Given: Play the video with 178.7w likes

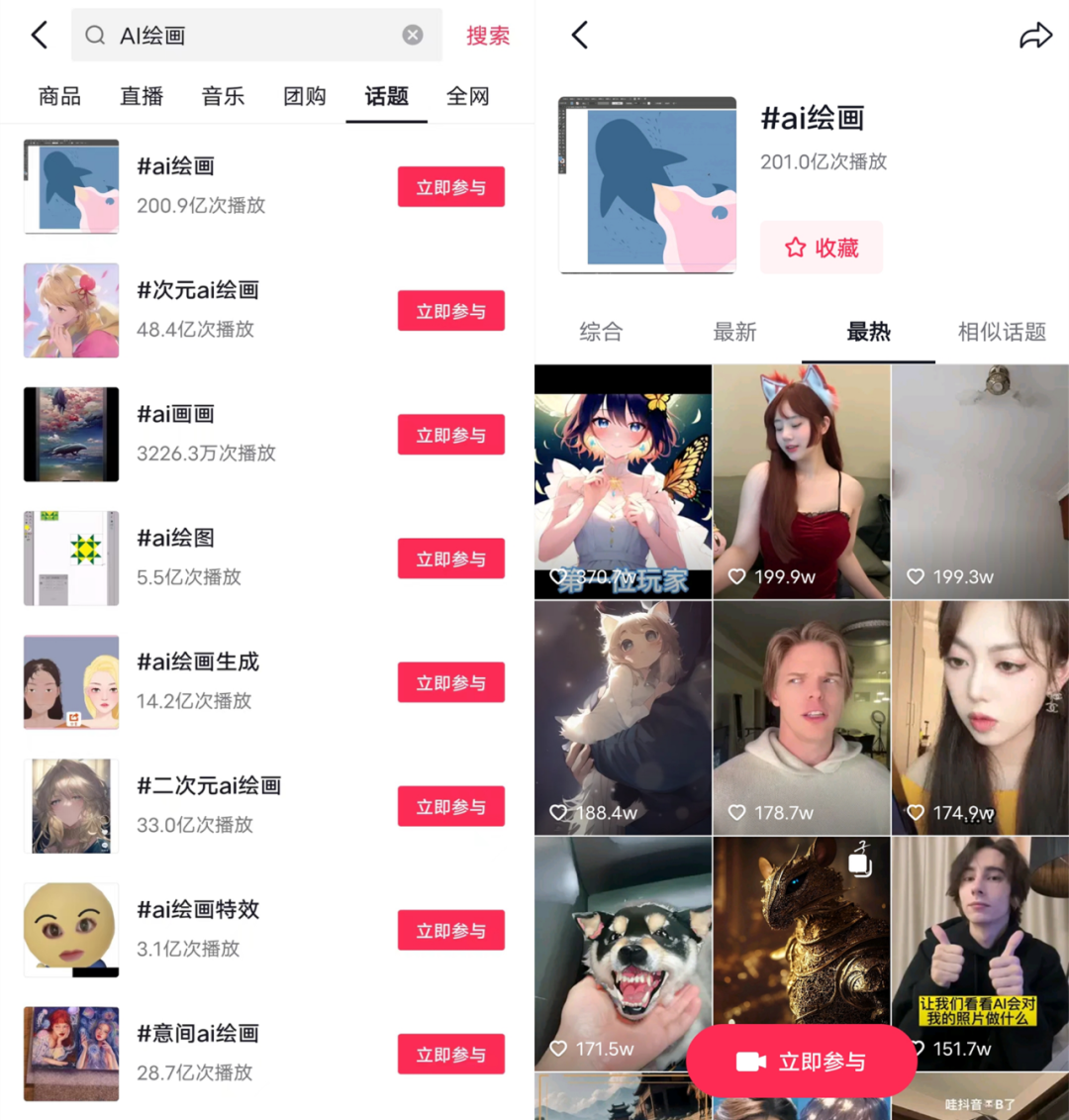Looking at the screenshot, I should pos(801,717).
